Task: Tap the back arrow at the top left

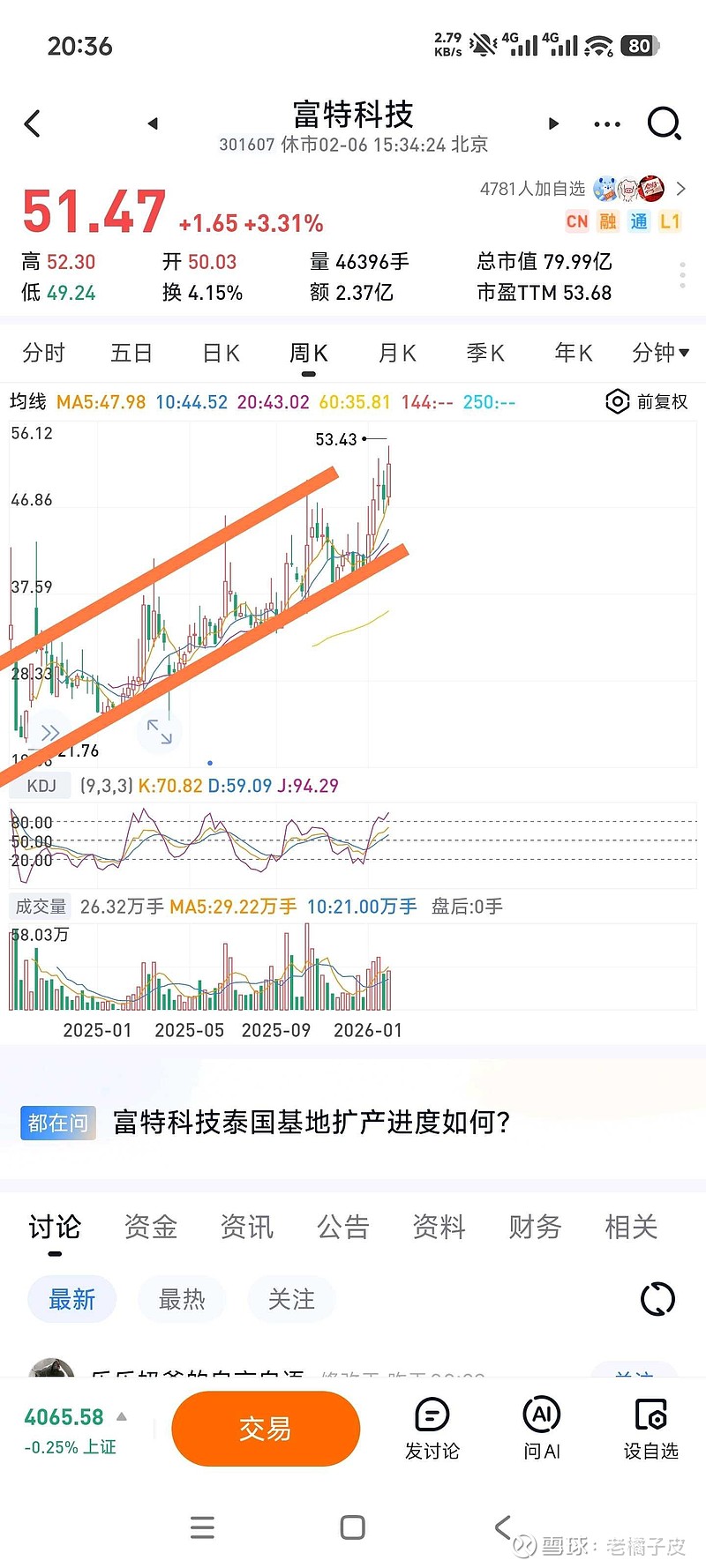Action: 32,123
